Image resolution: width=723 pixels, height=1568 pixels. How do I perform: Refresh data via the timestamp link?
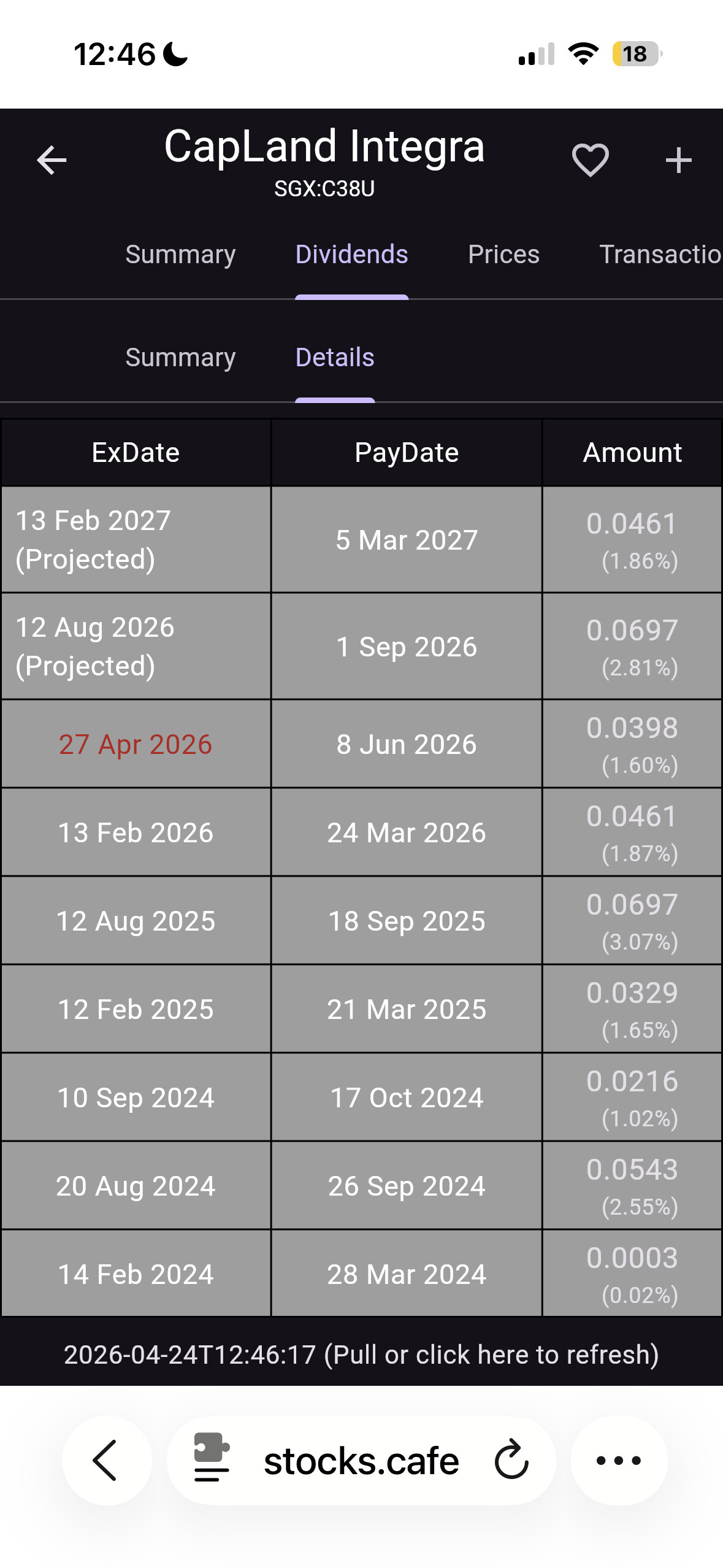(361, 1355)
